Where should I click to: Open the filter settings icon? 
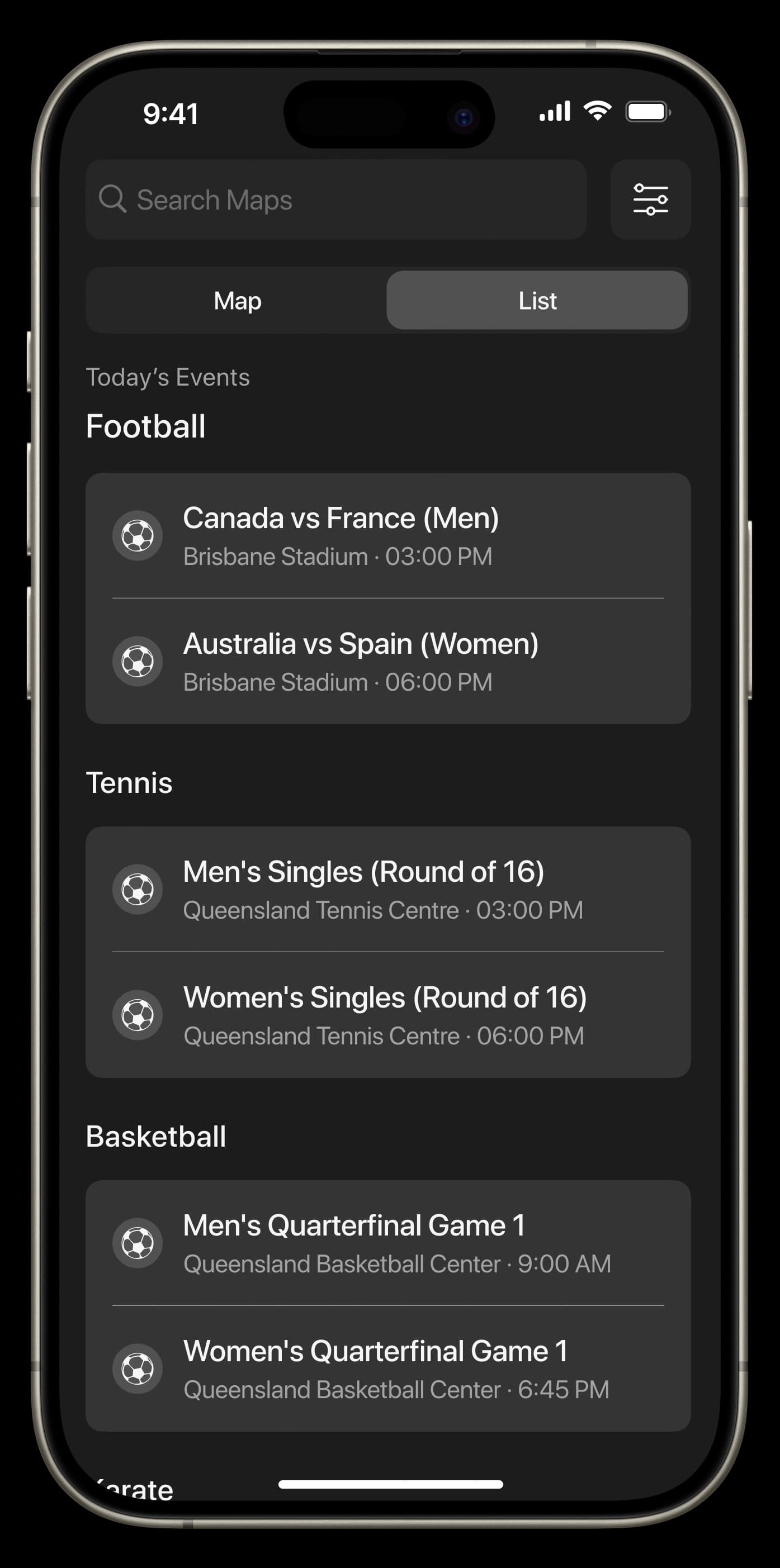click(650, 199)
